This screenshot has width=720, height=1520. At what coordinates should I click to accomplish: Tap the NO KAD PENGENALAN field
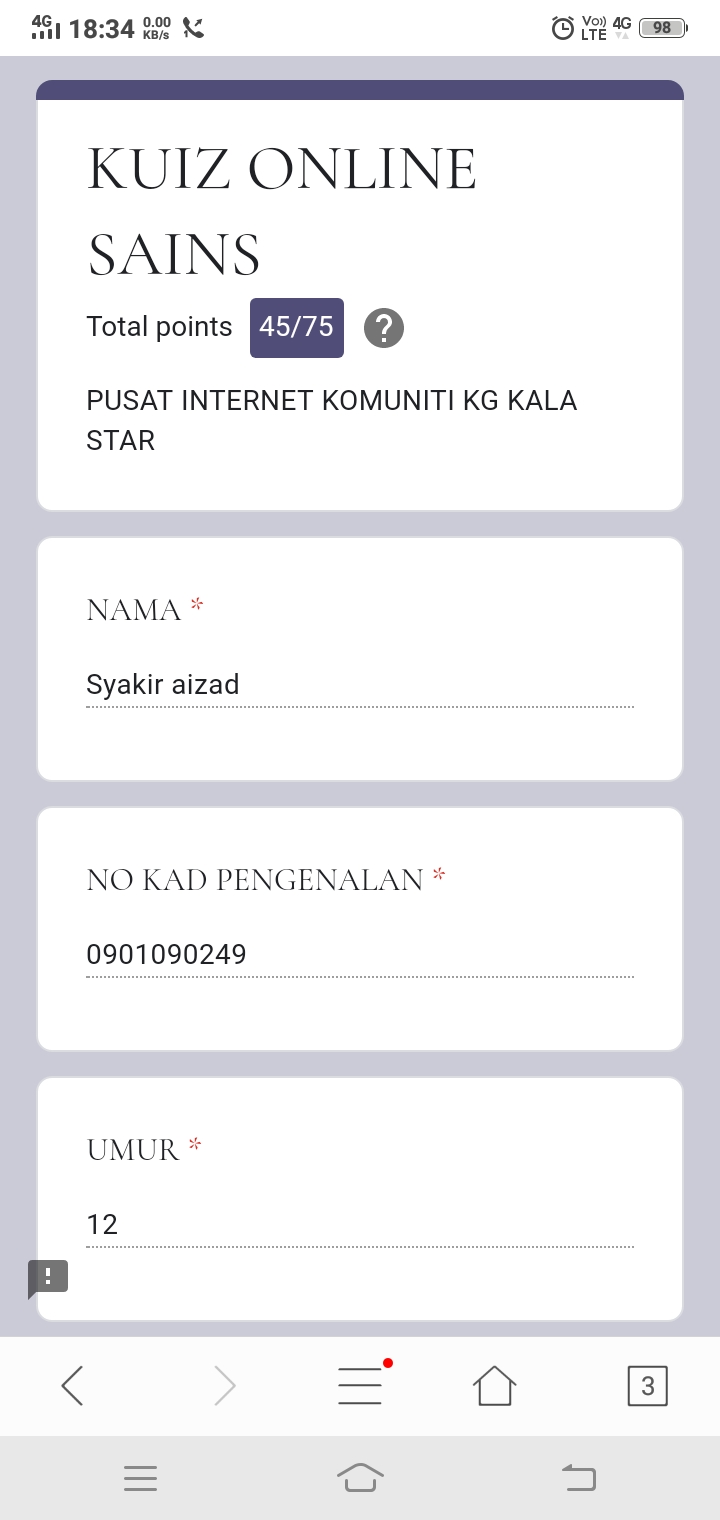pyautogui.click(x=360, y=955)
